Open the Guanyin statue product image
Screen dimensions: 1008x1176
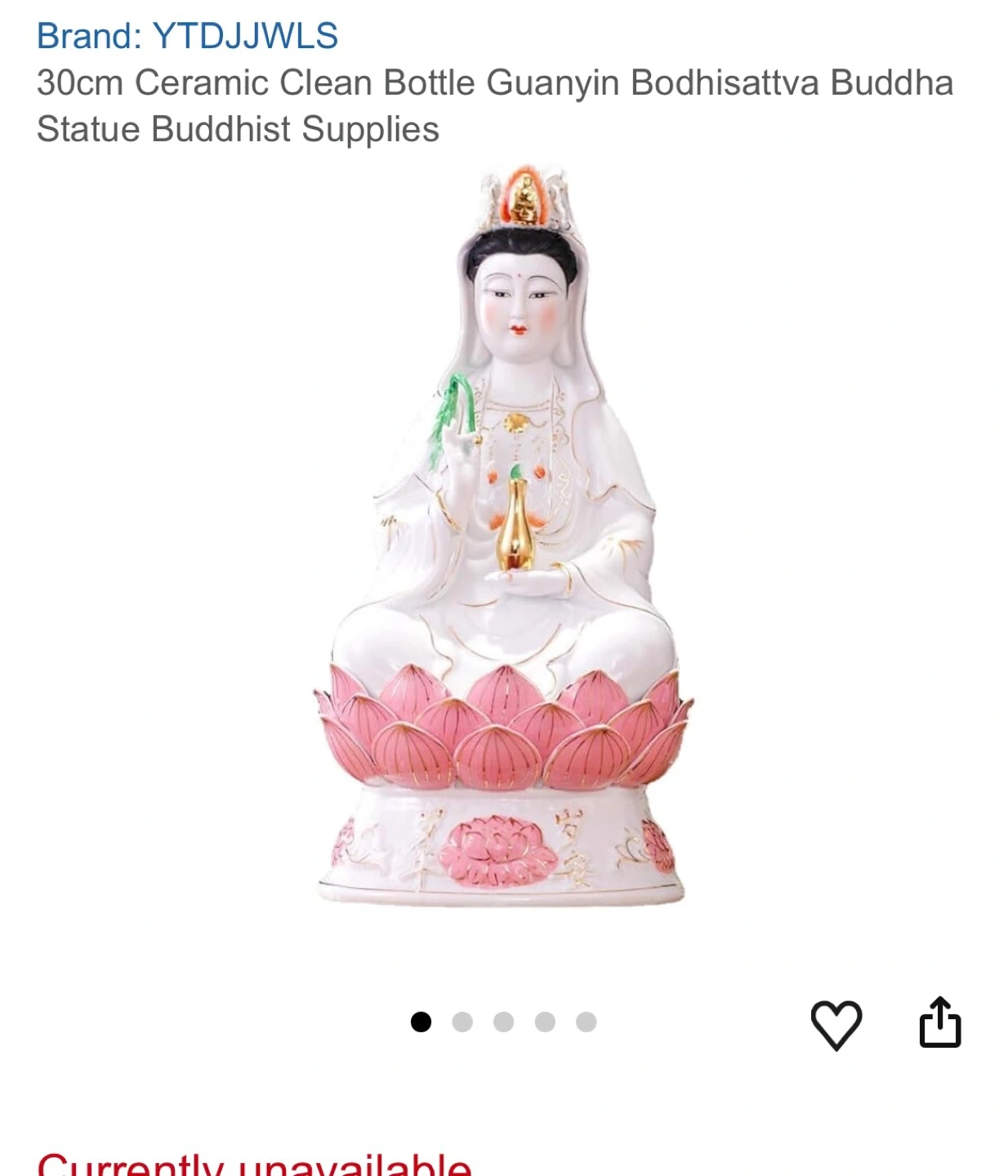(502, 535)
